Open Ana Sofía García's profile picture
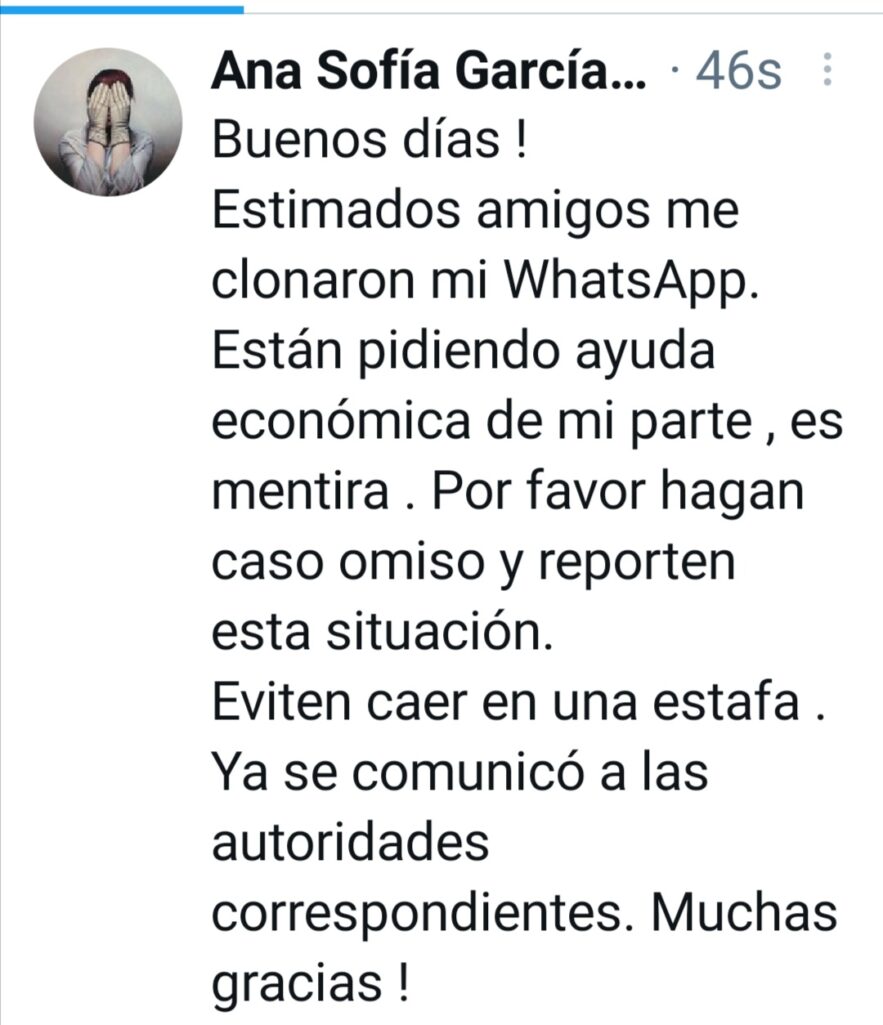Viewport: 883px width, 1025px height. click(108, 123)
